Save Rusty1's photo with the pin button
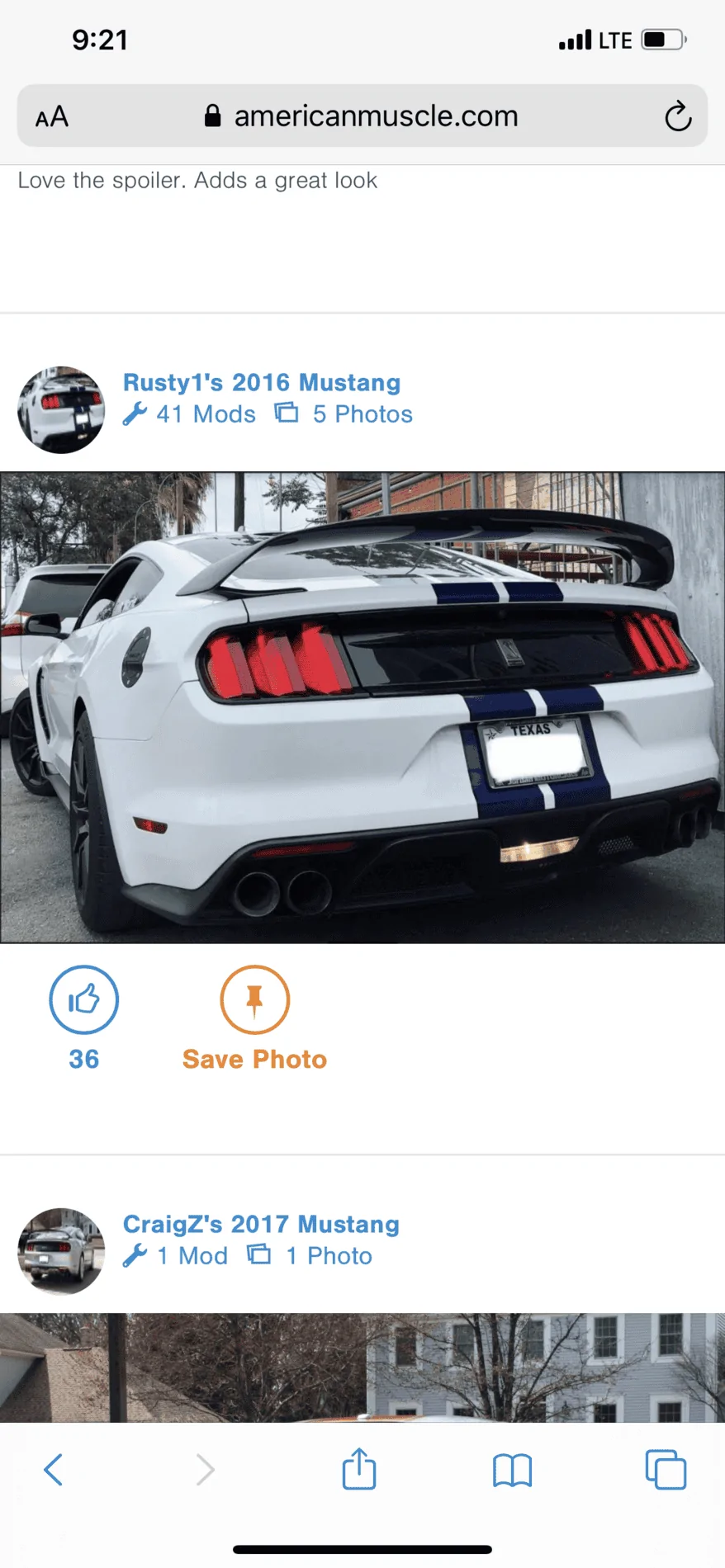The image size is (725, 1568). click(x=254, y=999)
